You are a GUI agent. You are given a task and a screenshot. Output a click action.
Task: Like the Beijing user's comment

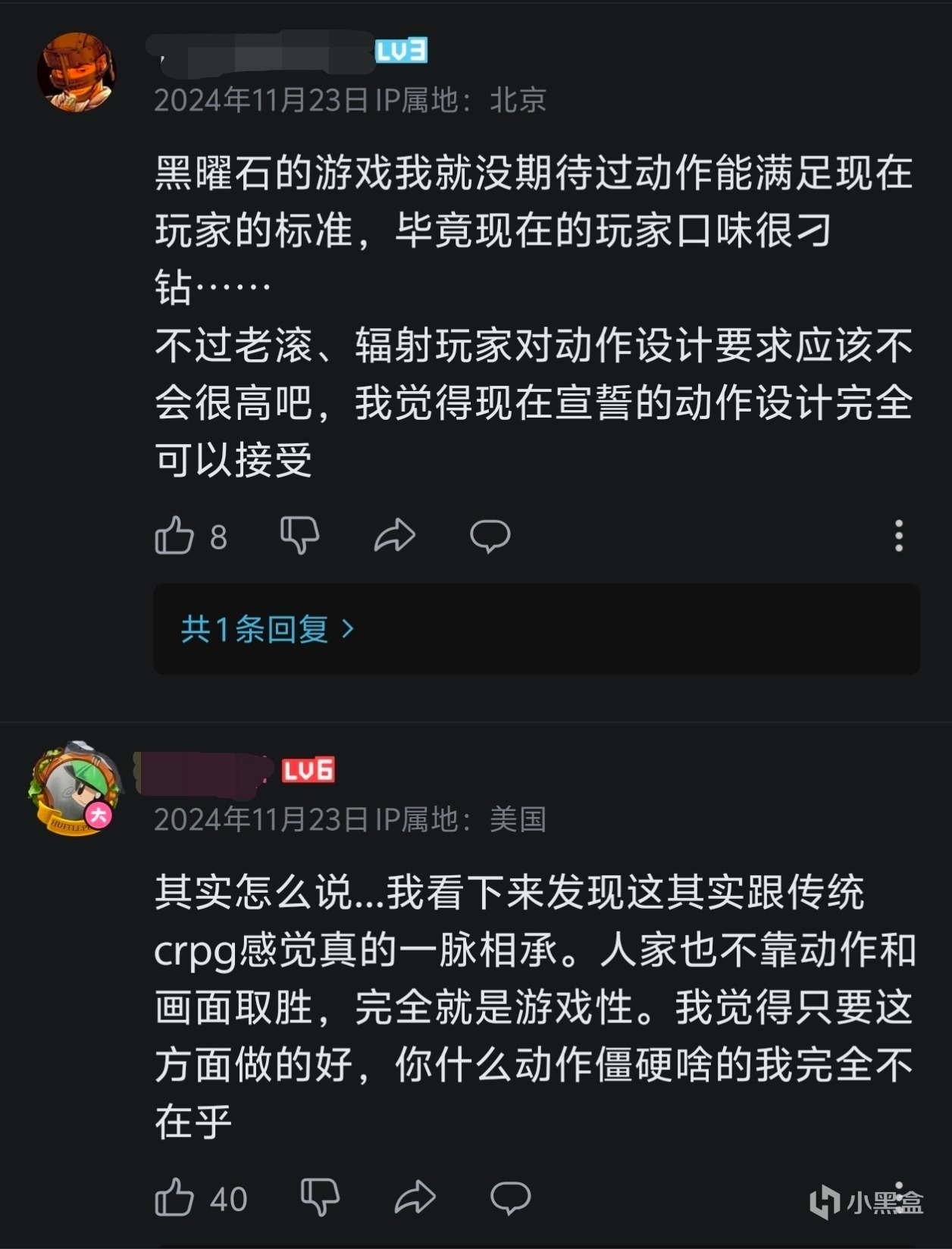pyautogui.click(x=174, y=536)
